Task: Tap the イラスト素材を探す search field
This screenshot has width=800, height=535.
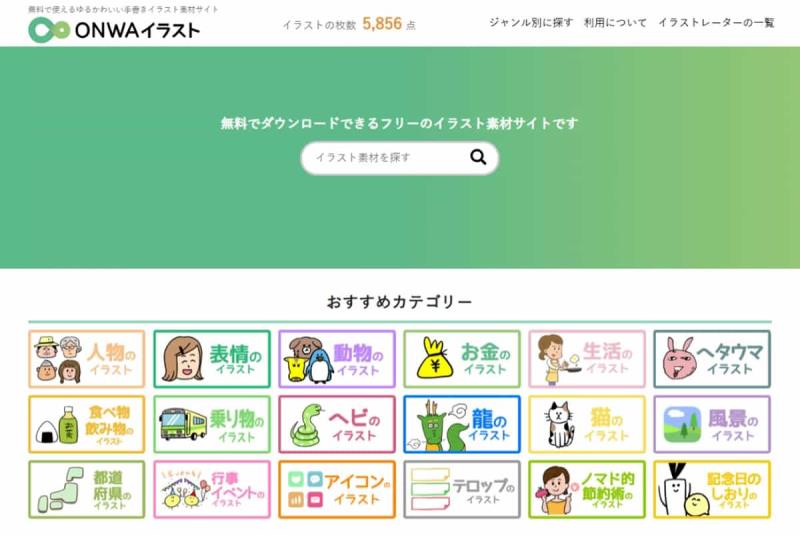Action: click(x=385, y=157)
